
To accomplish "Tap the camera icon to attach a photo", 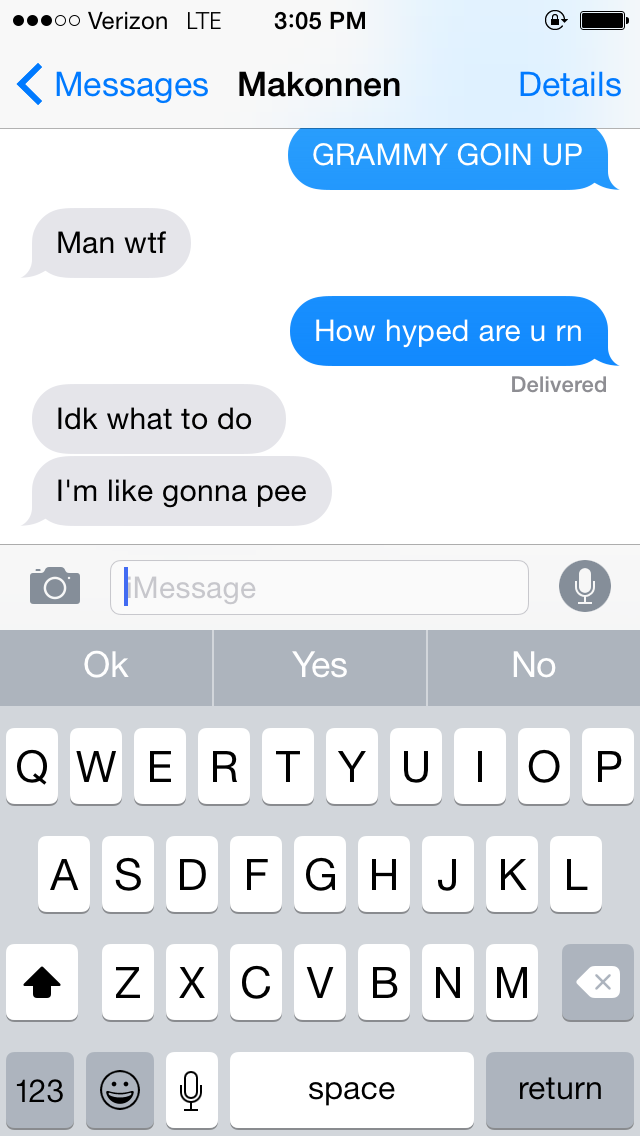I will 55,585.
